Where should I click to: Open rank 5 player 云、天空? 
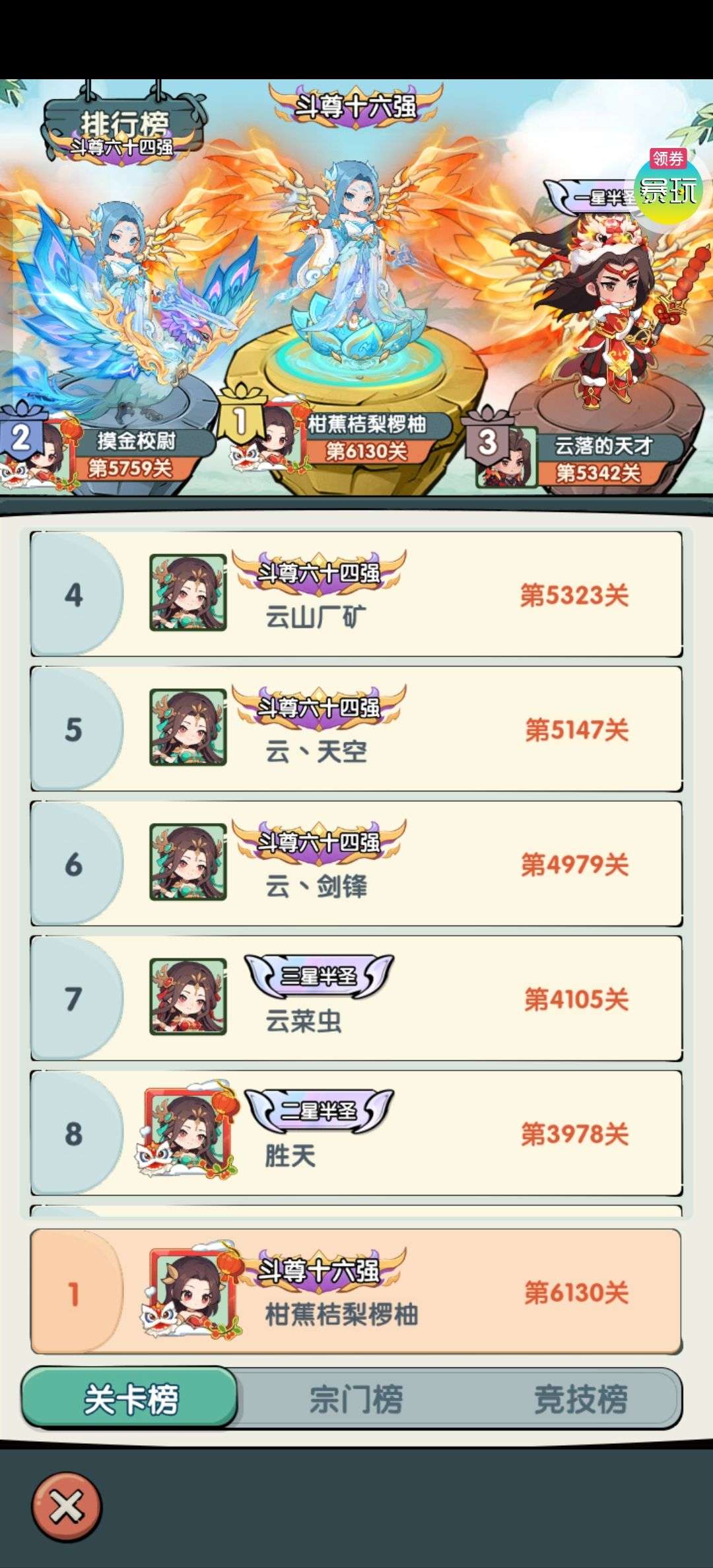356,729
